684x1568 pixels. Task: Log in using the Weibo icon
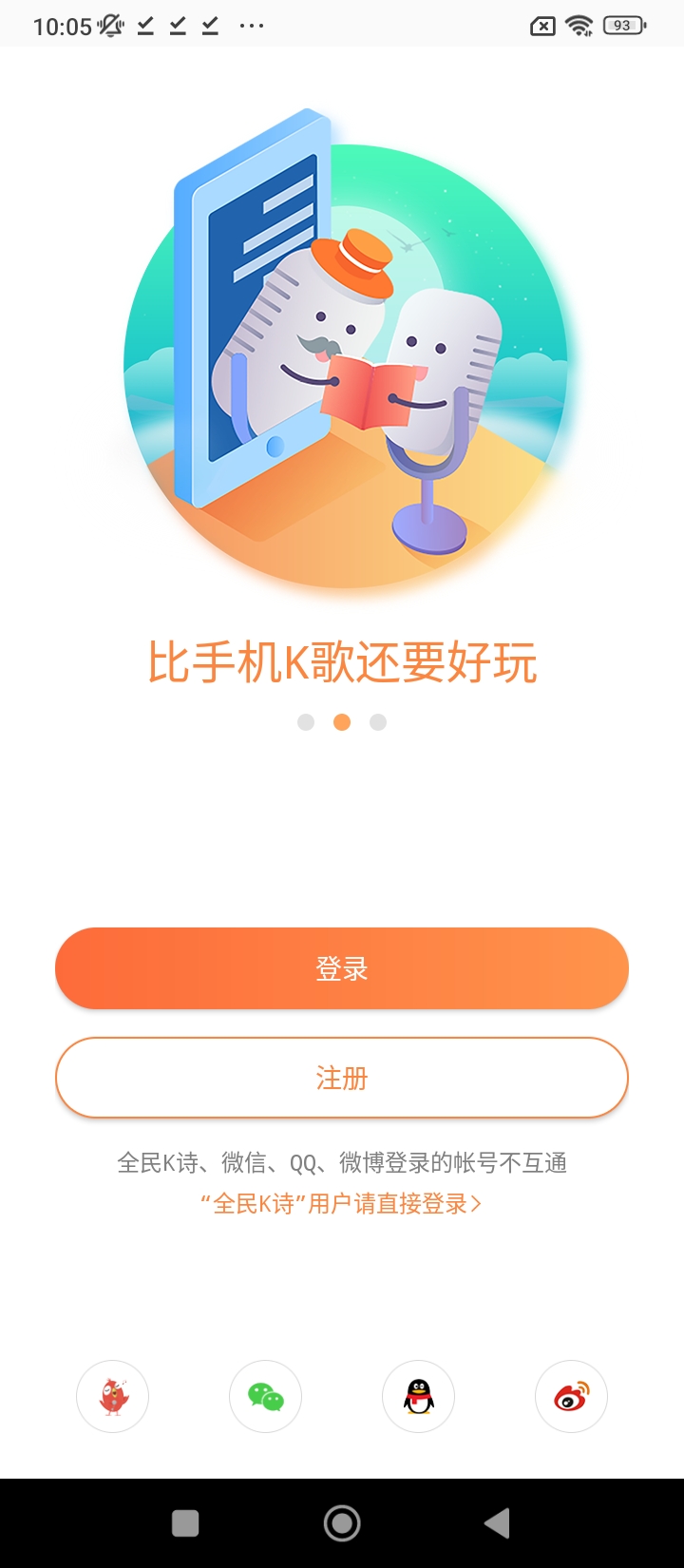(x=571, y=1396)
